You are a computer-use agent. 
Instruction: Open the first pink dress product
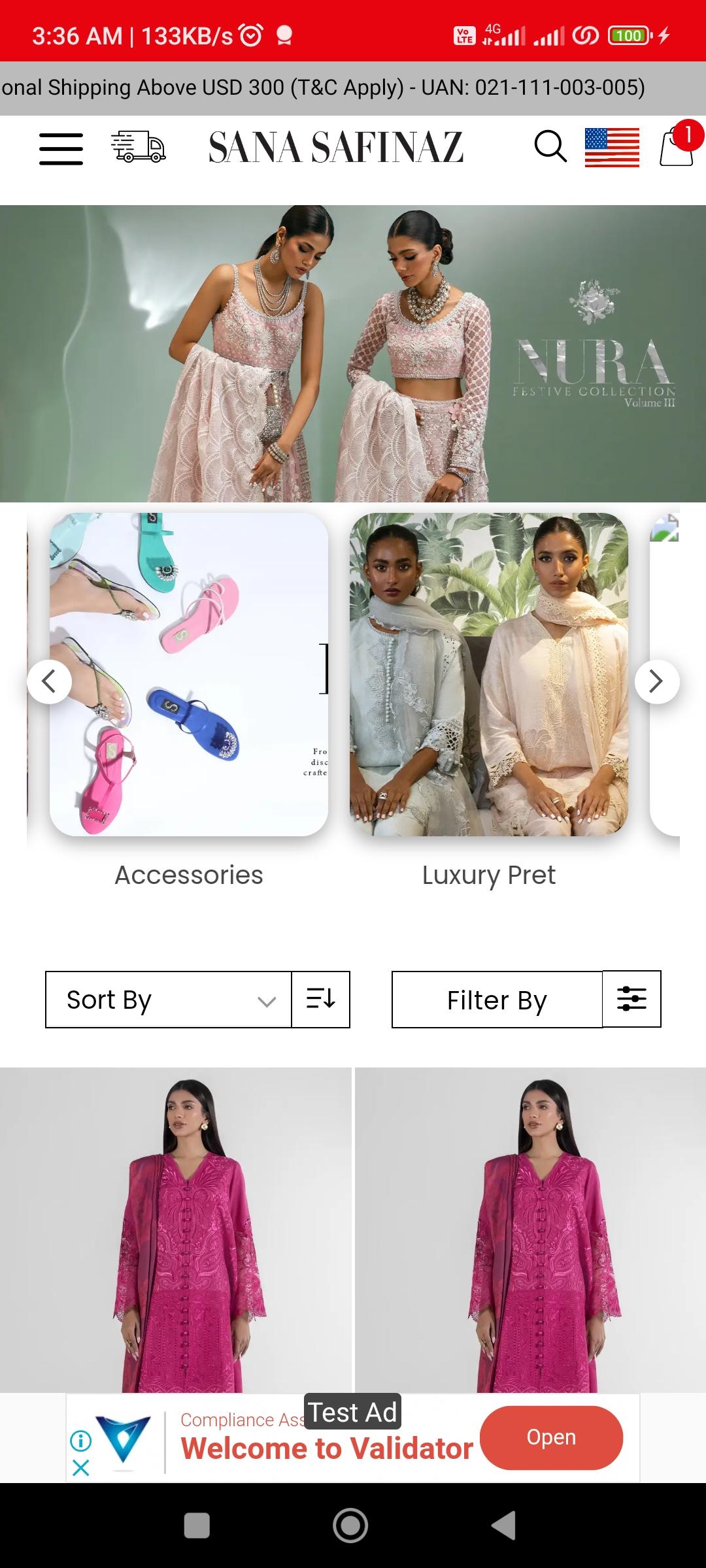coord(175,1230)
